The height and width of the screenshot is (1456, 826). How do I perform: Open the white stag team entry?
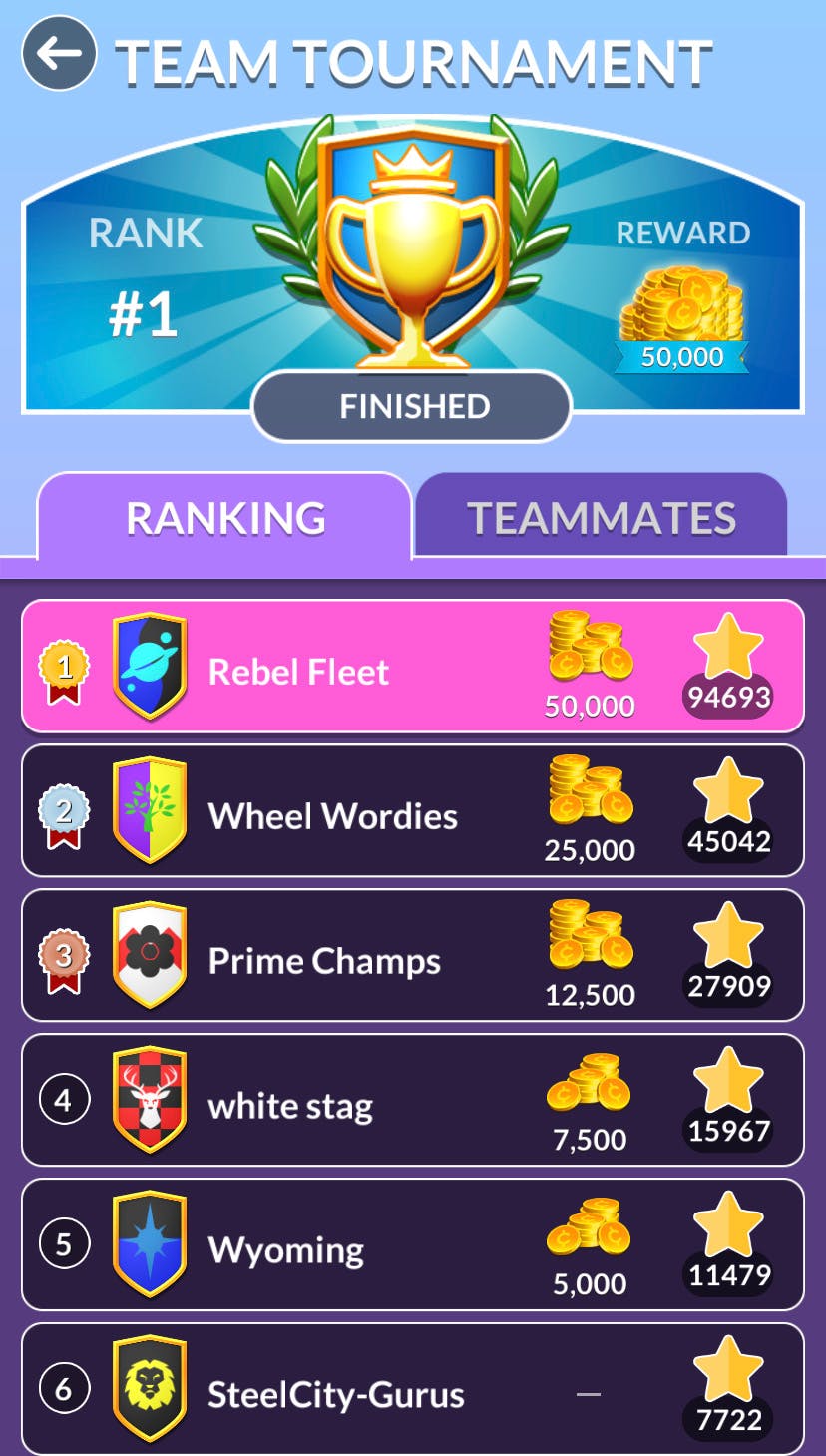point(412,1101)
